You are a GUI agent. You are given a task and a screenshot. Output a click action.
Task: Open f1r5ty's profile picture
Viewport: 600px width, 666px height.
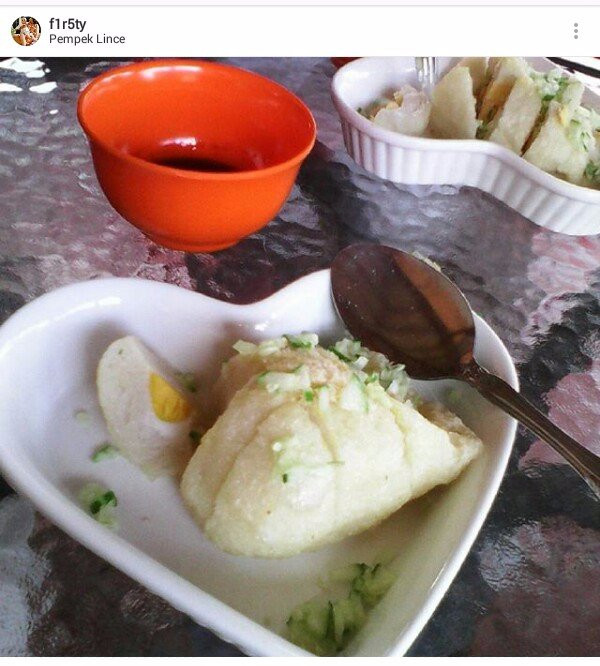(x=26, y=31)
